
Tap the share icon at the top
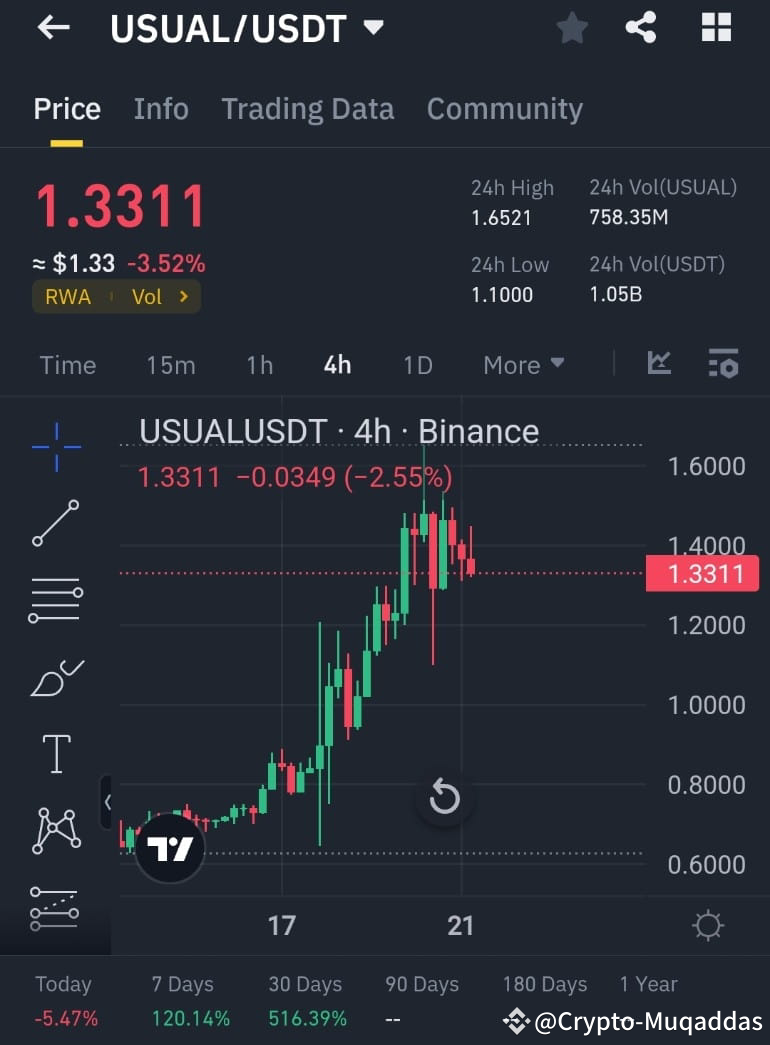641,28
